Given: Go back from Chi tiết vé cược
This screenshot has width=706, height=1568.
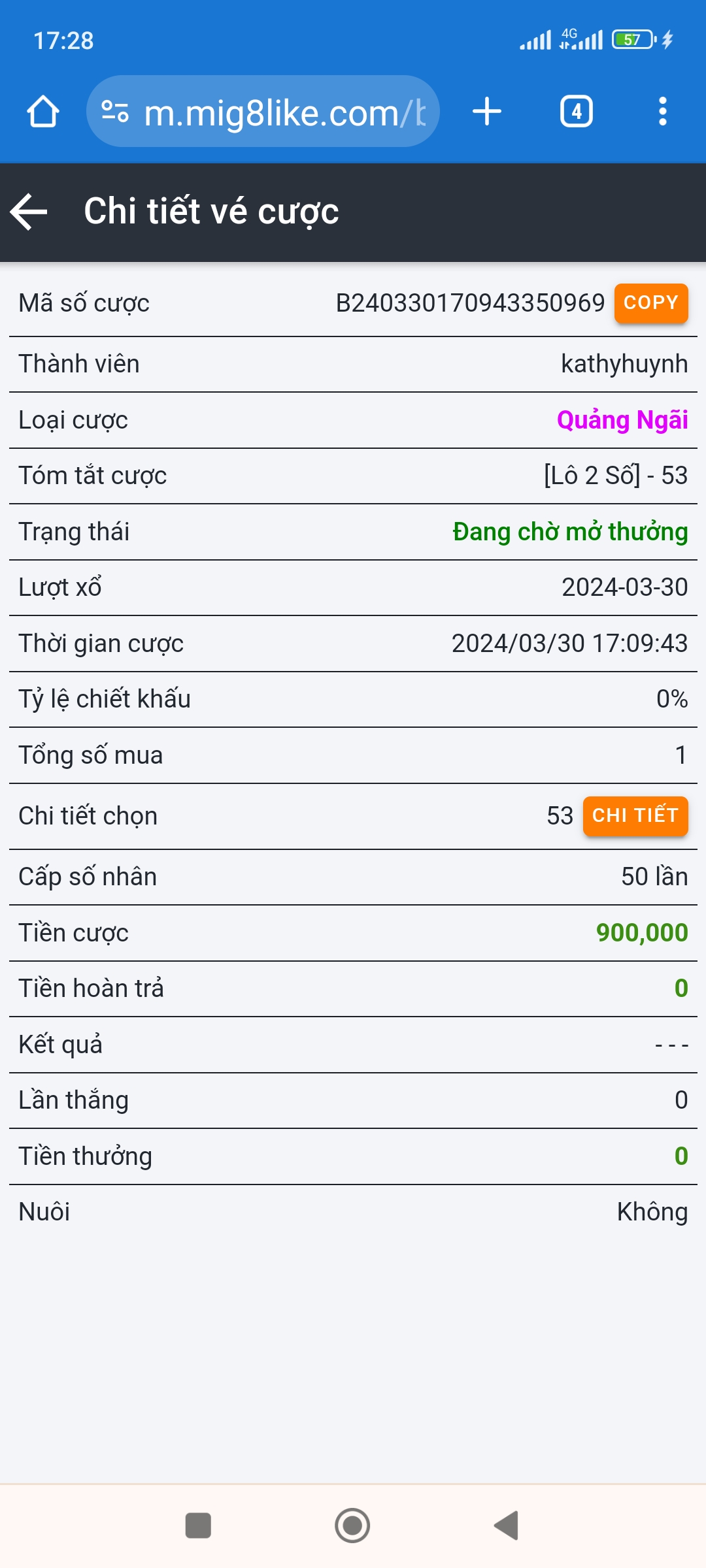Looking at the screenshot, I should [29, 212].
